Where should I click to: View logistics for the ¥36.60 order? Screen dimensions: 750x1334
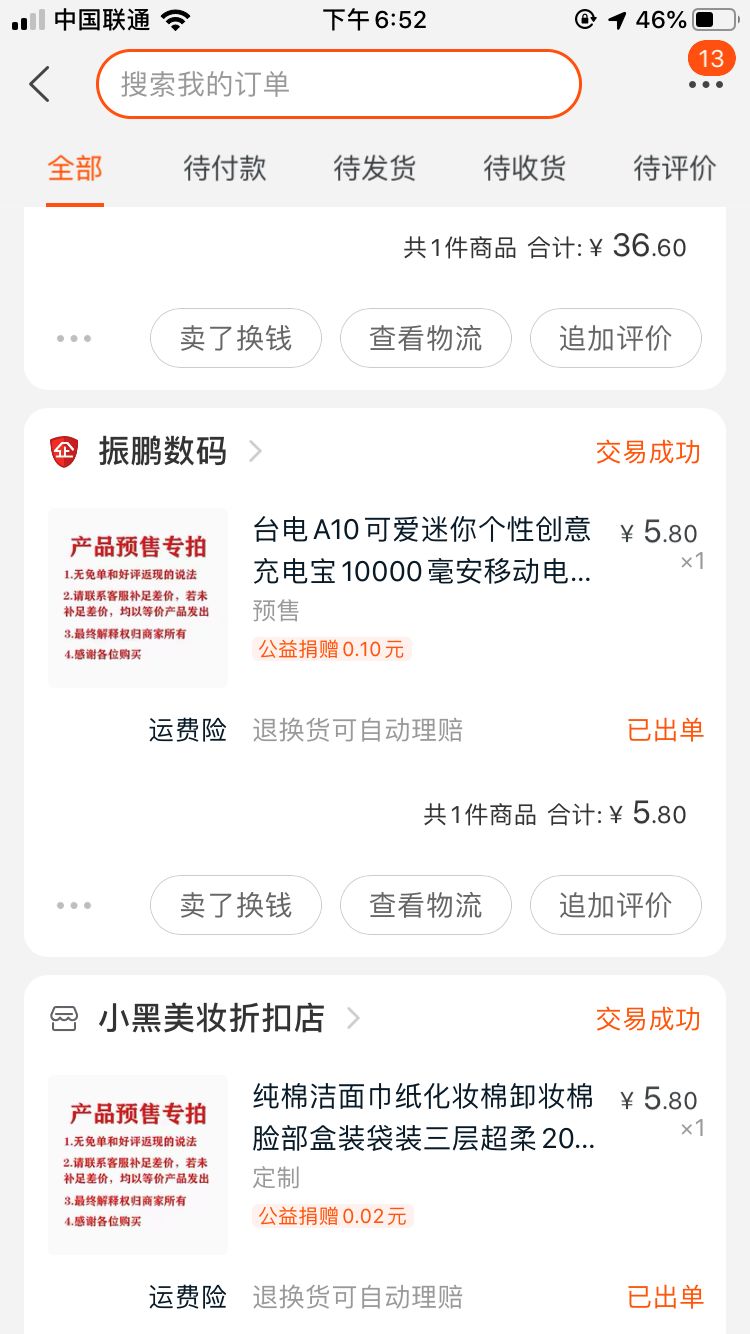[x=426, y=338]
